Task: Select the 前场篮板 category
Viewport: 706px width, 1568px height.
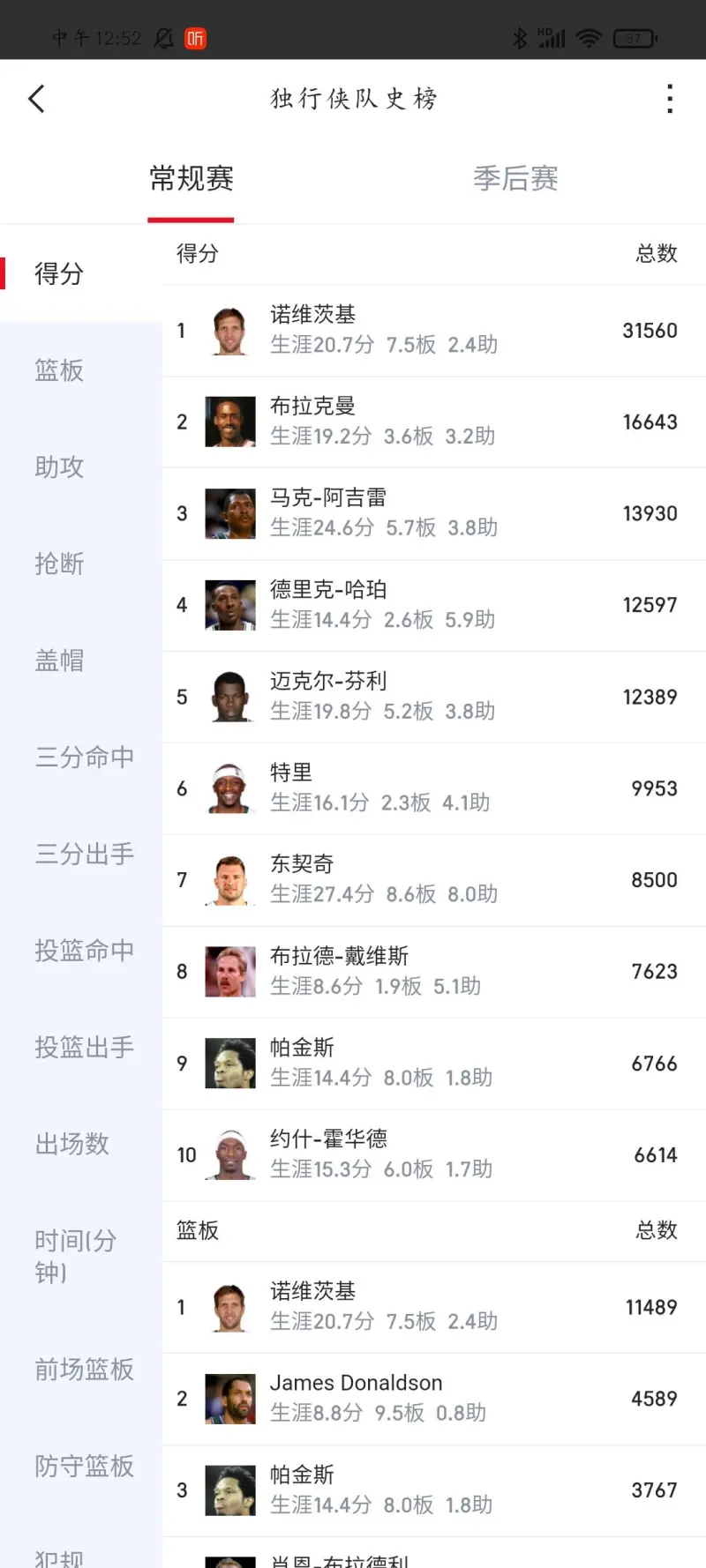Action: (84, 1369)
